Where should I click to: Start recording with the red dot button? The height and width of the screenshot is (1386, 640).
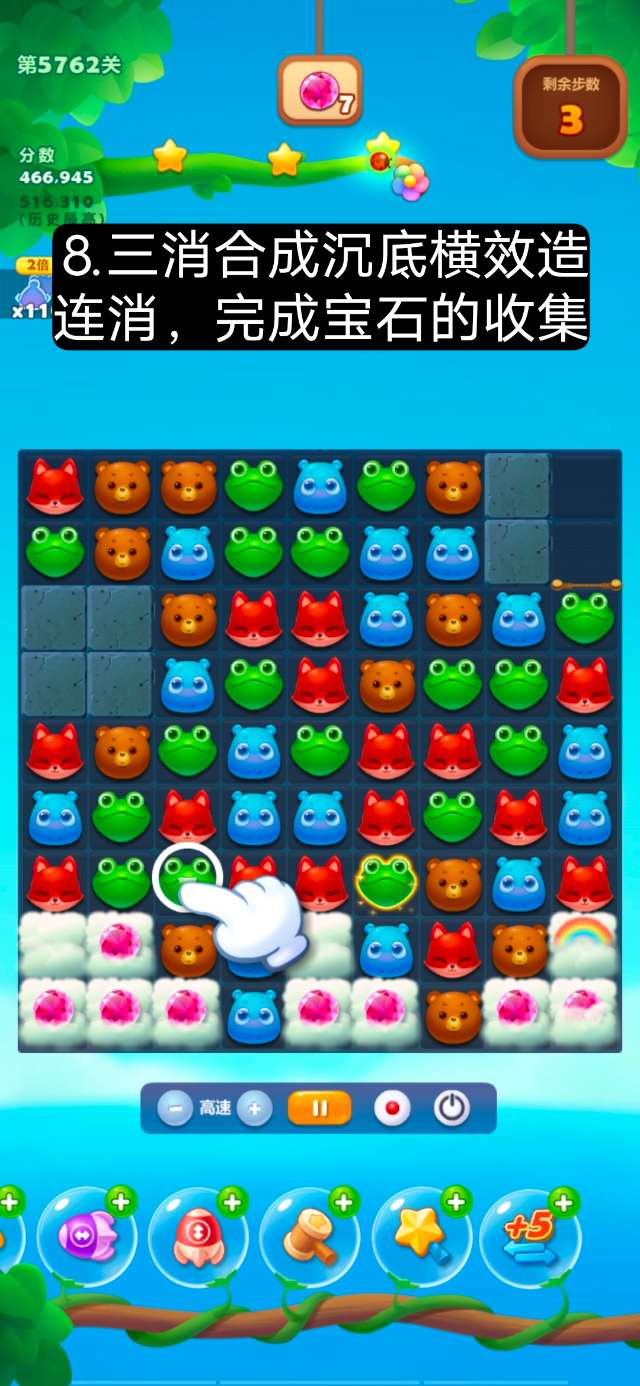[391, 1108]
